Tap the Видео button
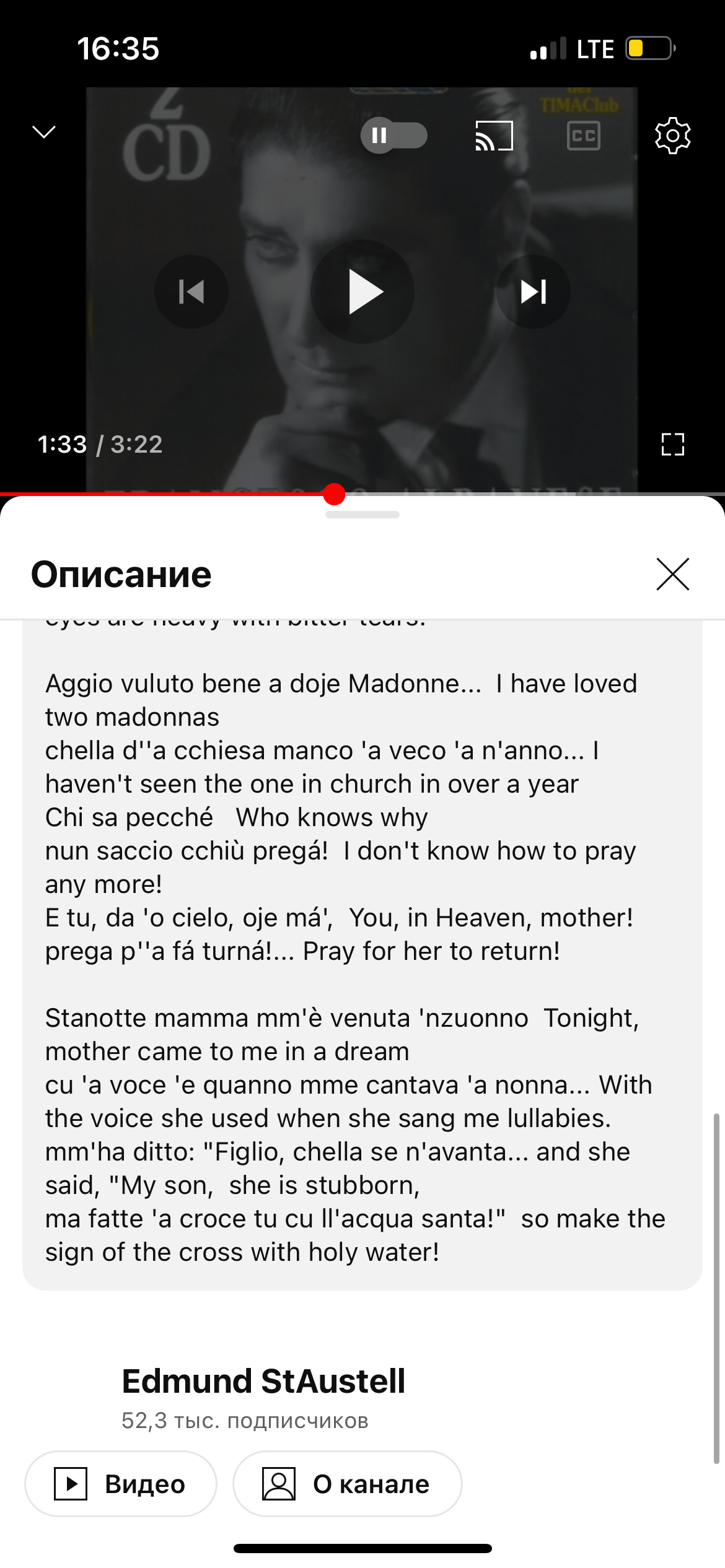Image resolution: width=725 pixels, height=1568 pixels. tap(121, 1484)
